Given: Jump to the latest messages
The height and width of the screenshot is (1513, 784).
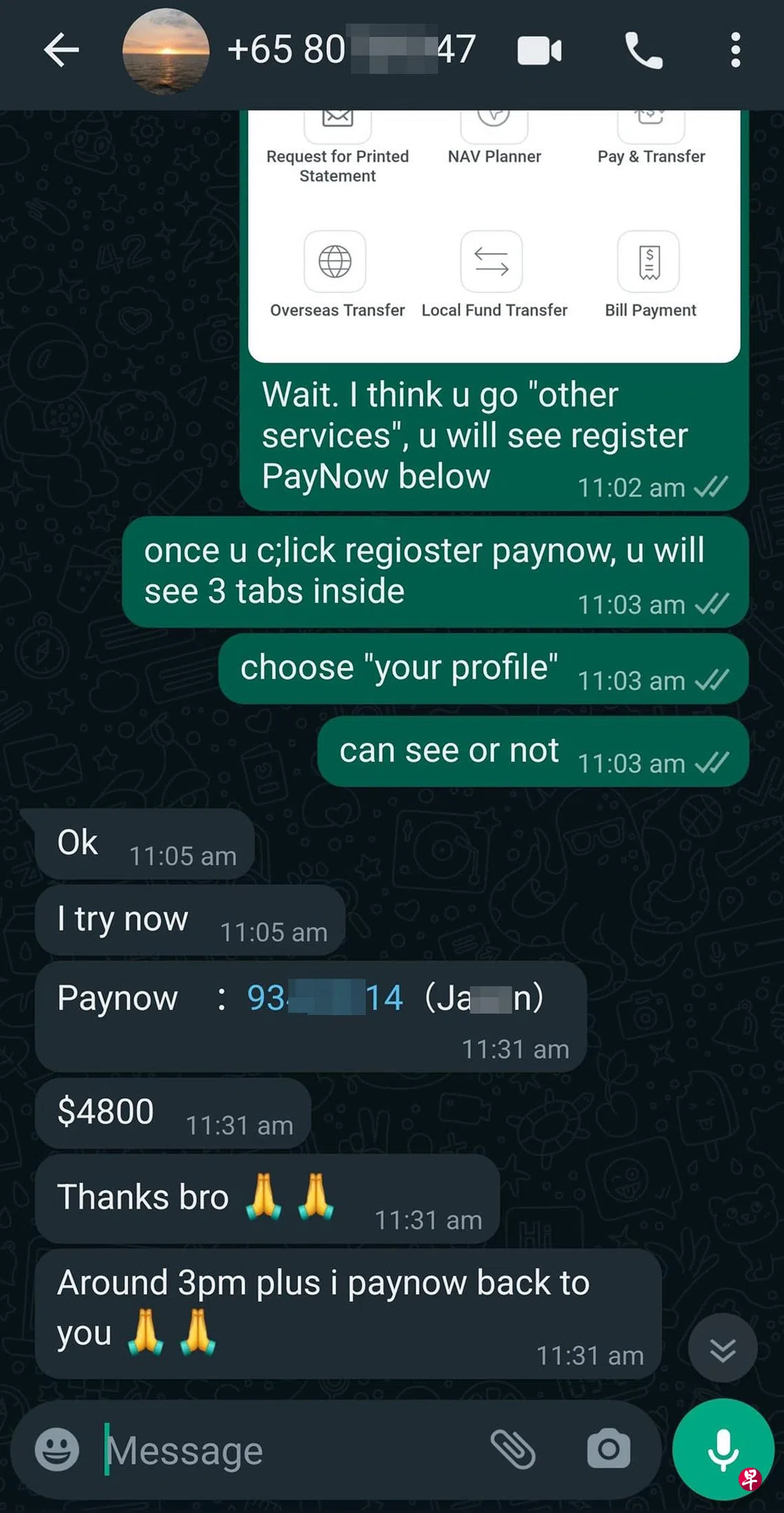Looking at the screenshot, I should tap(722, 1349).
